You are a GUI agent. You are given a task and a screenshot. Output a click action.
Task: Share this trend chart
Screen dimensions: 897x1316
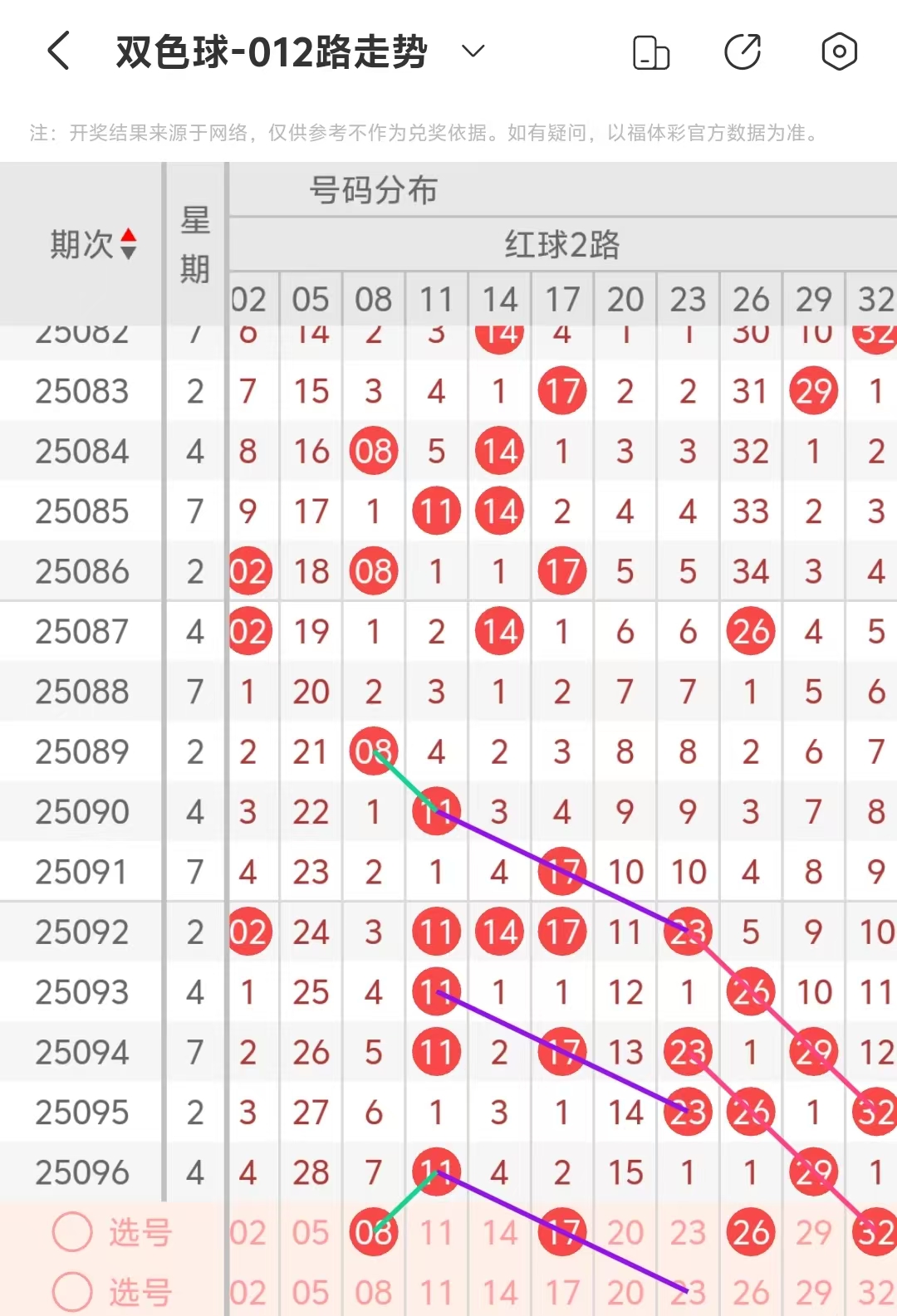(x=743, y=52)
